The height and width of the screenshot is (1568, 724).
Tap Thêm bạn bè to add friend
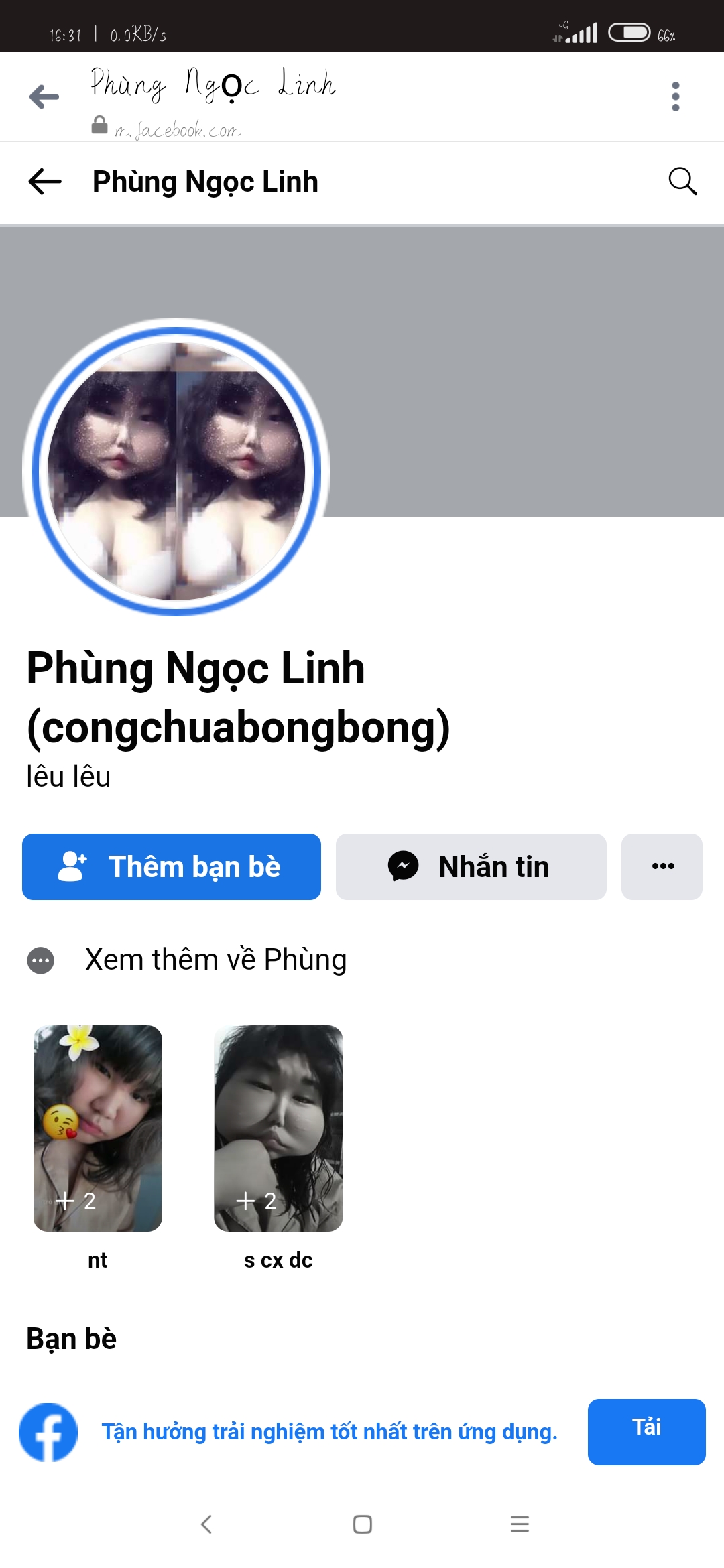(172, 866)
